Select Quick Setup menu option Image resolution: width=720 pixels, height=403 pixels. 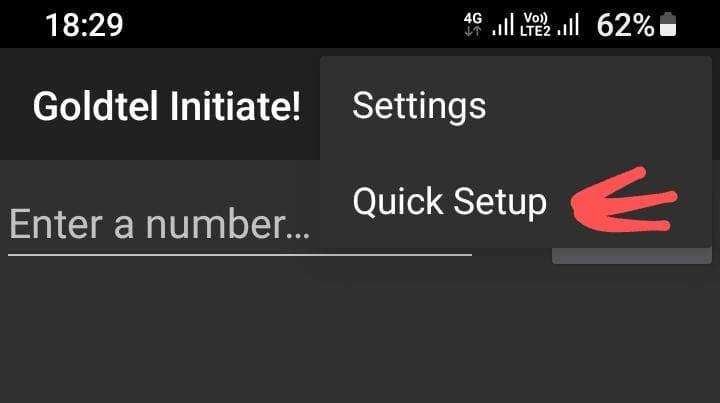[450, 202]
